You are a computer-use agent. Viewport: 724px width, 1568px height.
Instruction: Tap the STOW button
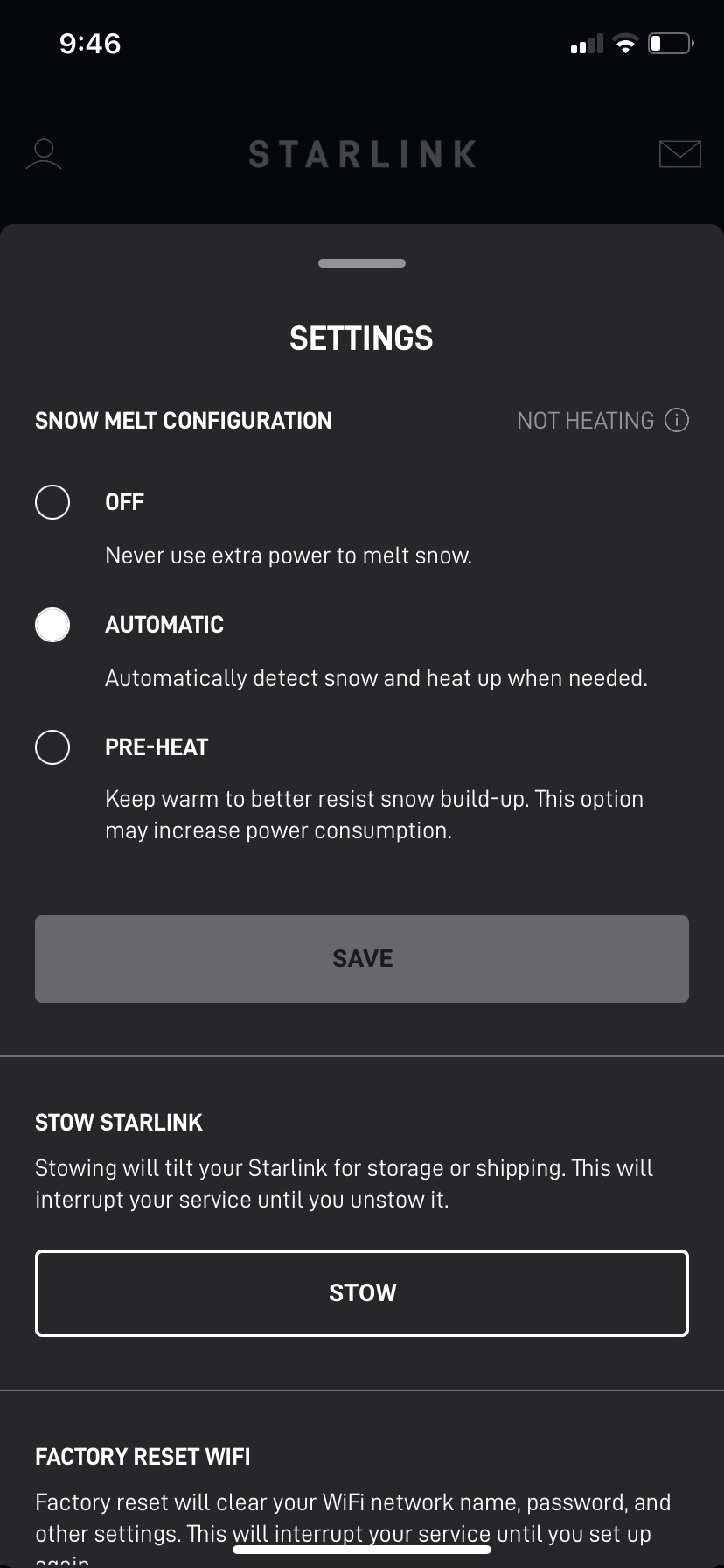pyautogui.click(x=362, y=1293)
